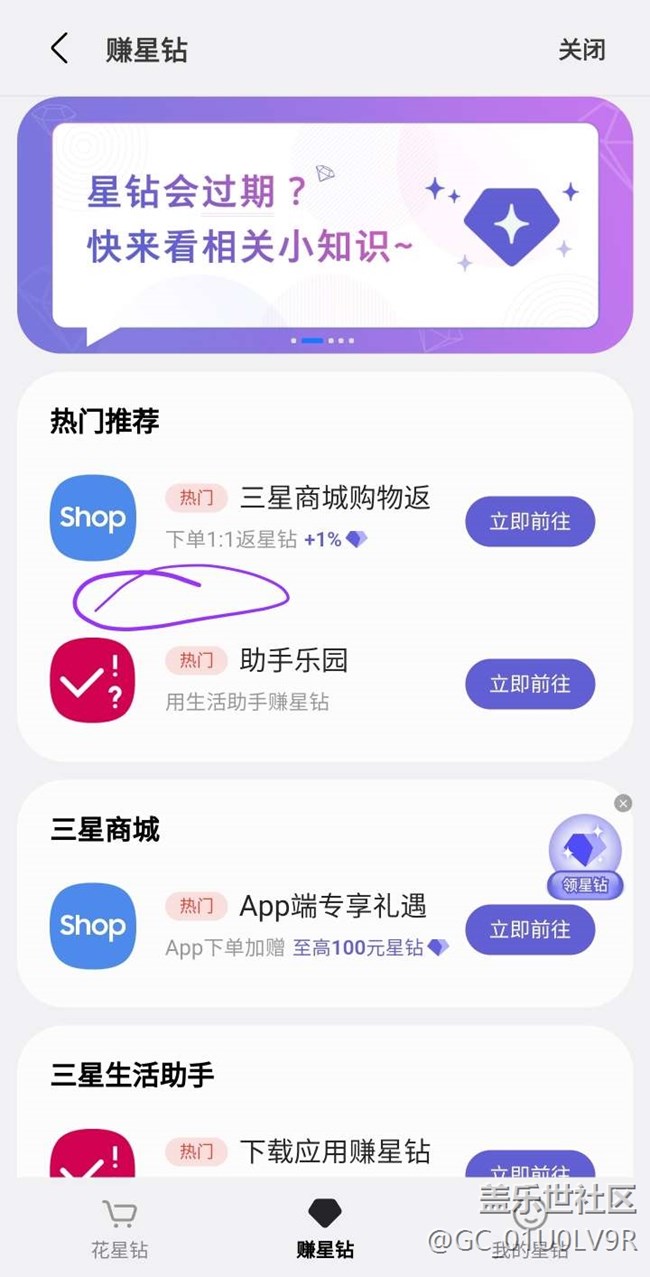
Task: Select the 赚星钻 tab
Action: click(x=325, y=1230)
